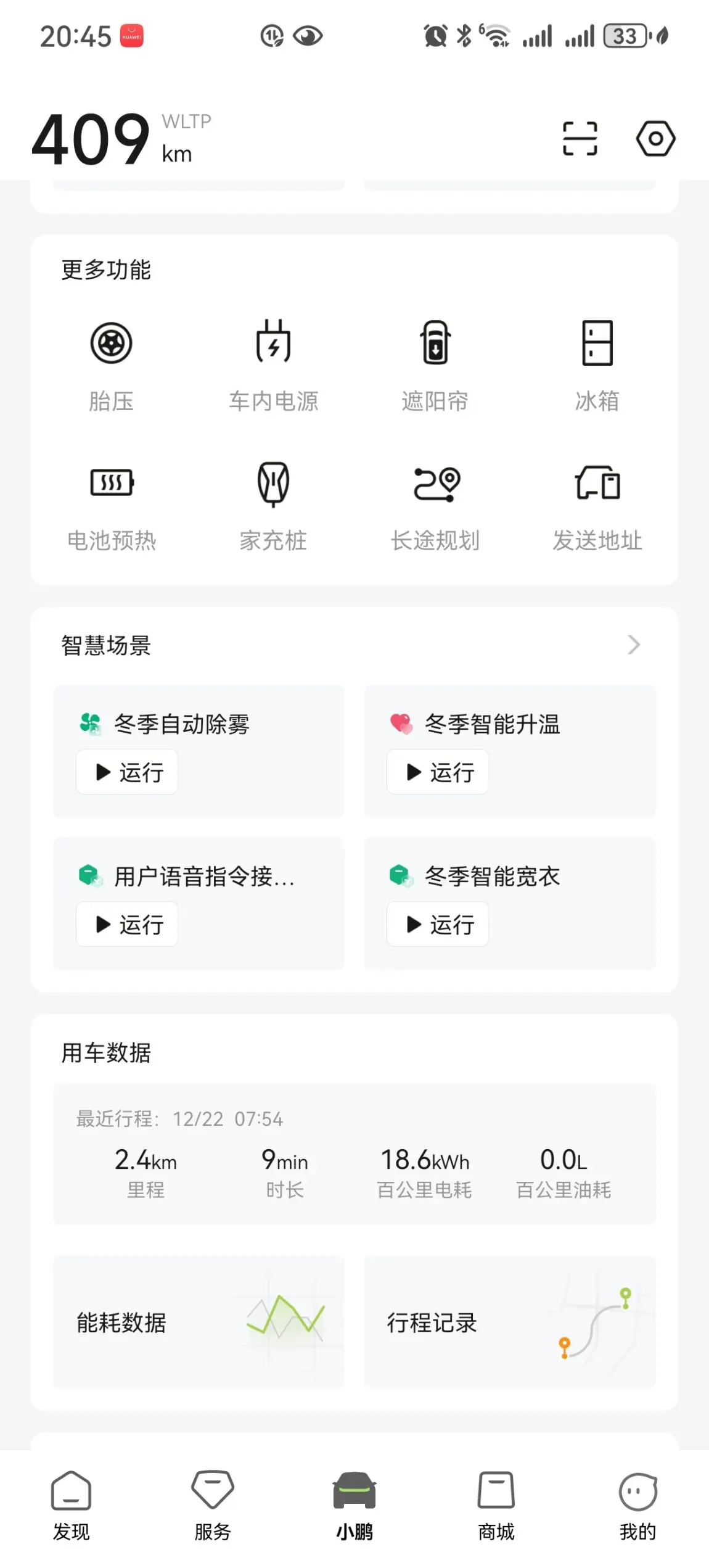Open the hexagon settings icon
This screenshot has height=1568, width=709.
pos(655,138)
